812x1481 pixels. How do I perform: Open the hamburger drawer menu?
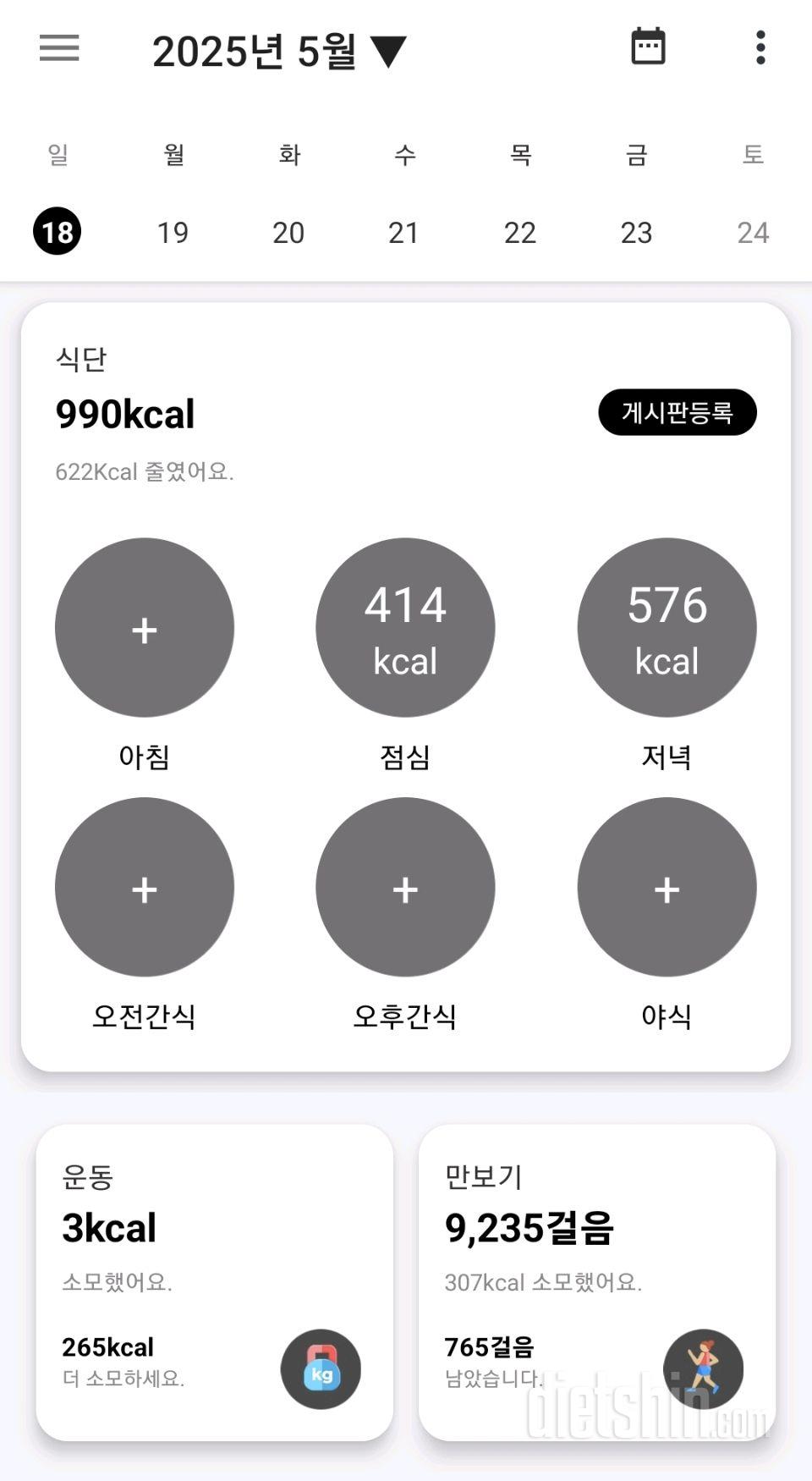59,48
